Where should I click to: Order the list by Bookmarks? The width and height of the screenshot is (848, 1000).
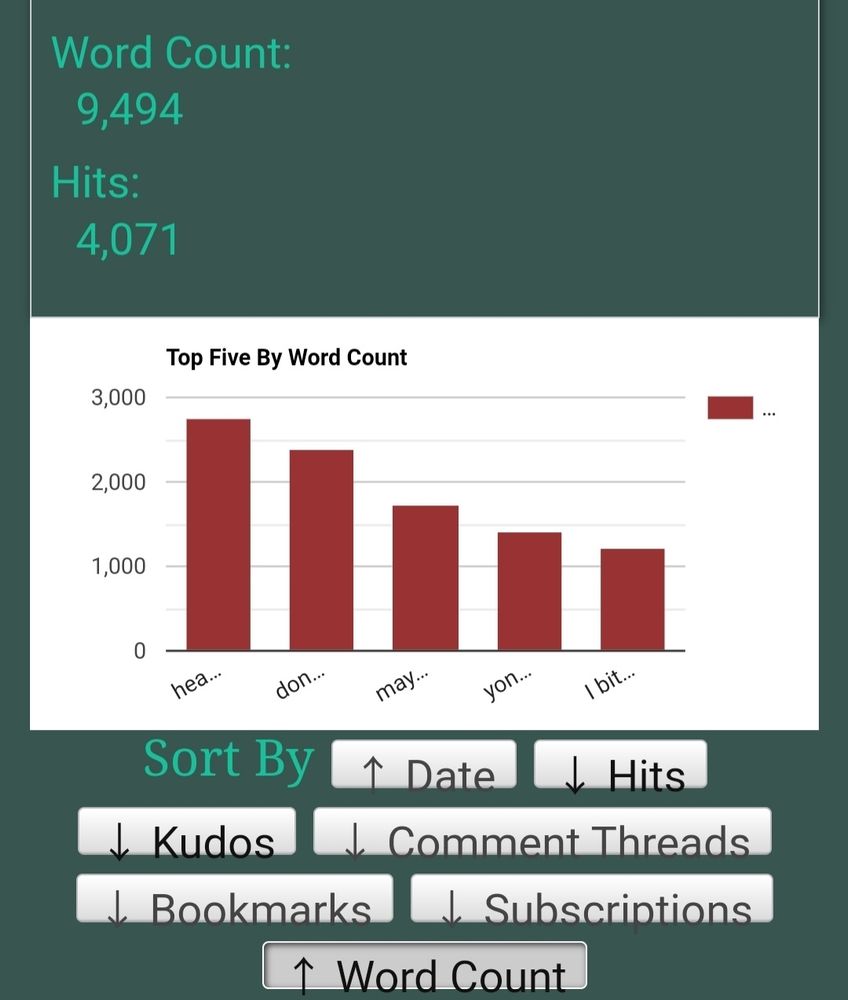(235, 898)
